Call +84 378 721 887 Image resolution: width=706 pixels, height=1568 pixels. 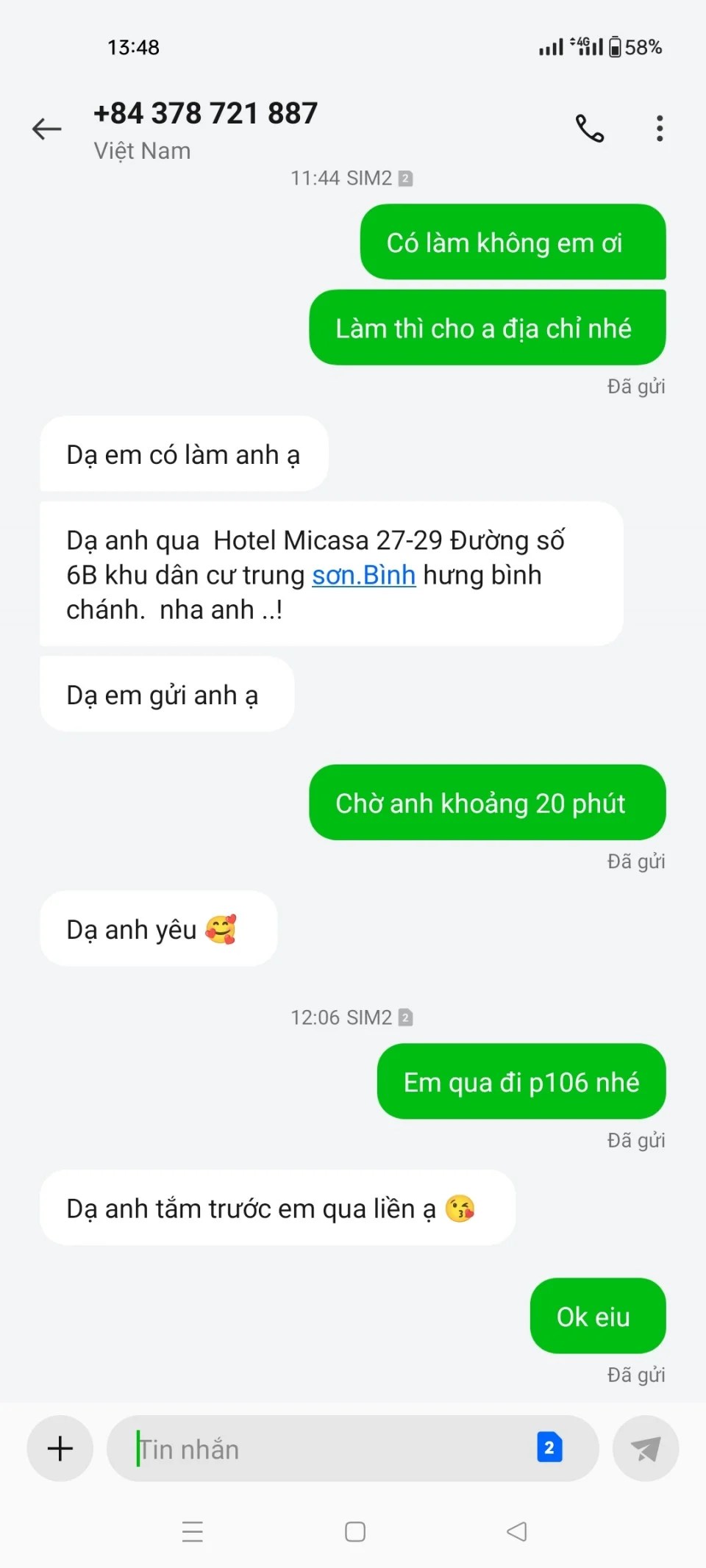pos(589,129)
